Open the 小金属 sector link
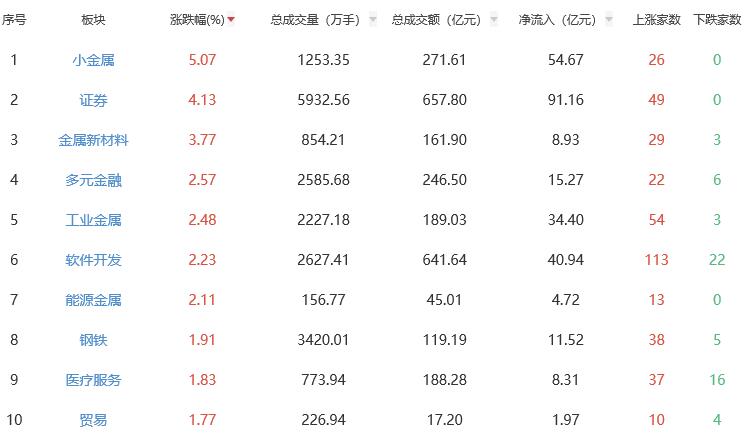This screenshot has height=438, width=751. click(93, 60)
